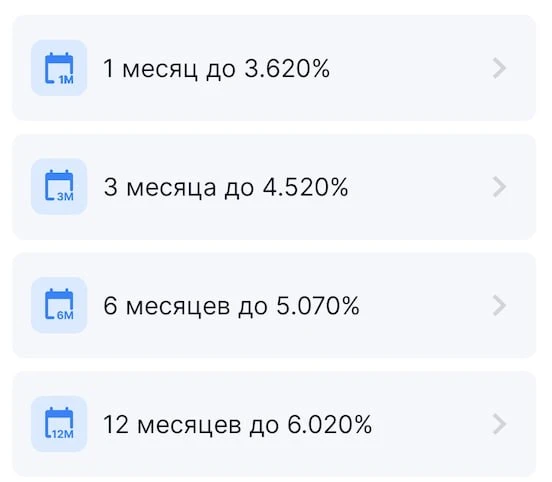This screenshot has height=482, width=552.
Task: Tap the 12 месяцев до 6.020% row
Action: [x=274, y=424]
